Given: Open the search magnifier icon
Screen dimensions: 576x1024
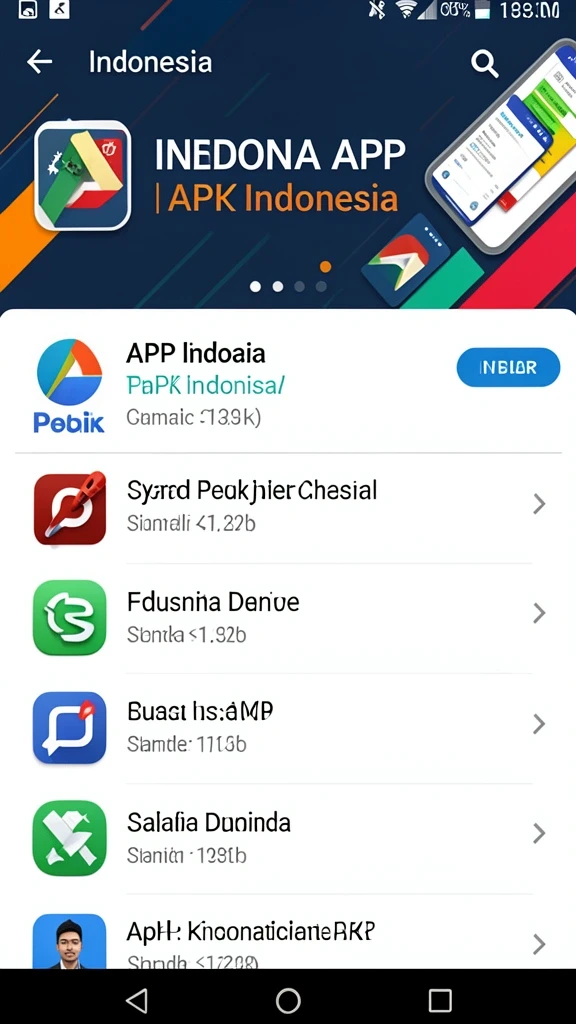Looking at the screenshot, I should 485,64.
